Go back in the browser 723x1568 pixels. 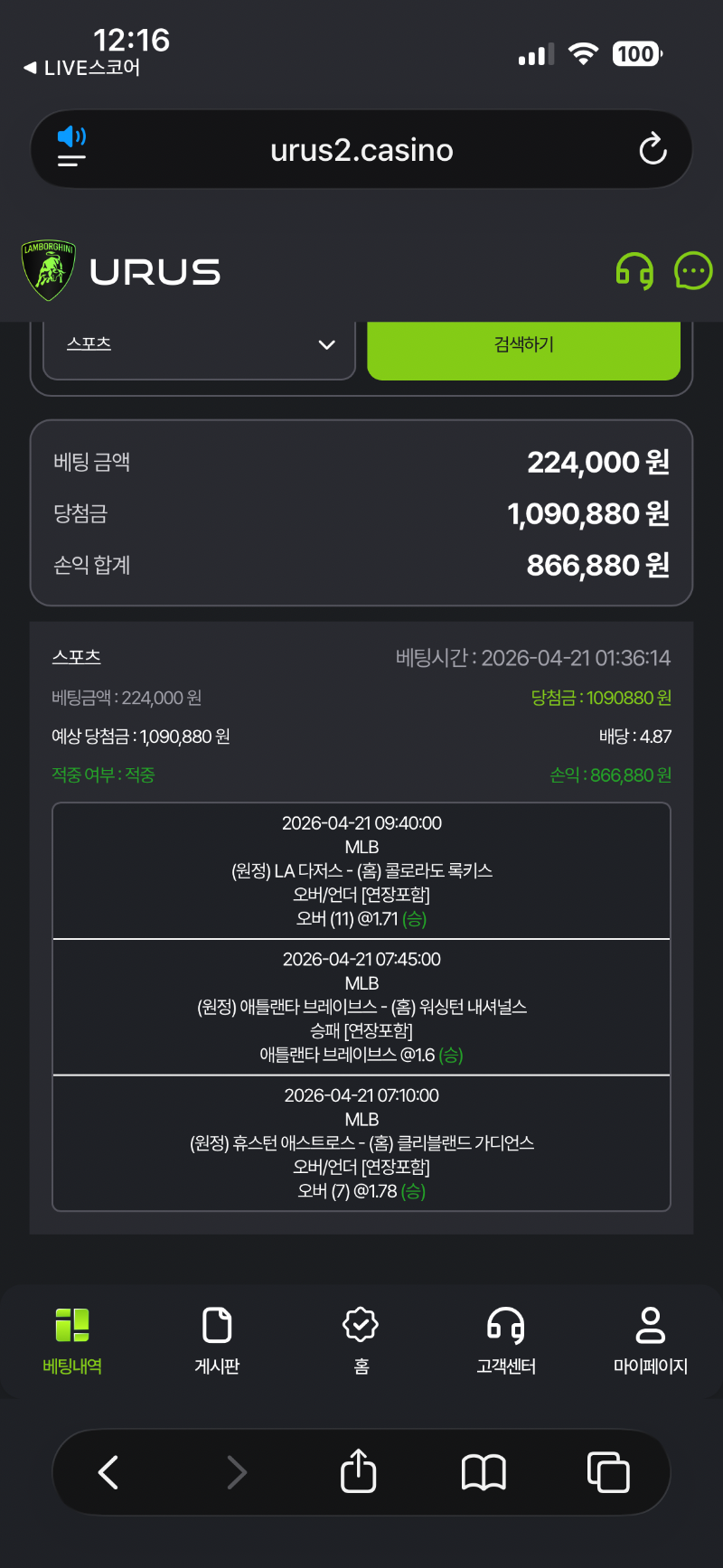(108, 1472)
